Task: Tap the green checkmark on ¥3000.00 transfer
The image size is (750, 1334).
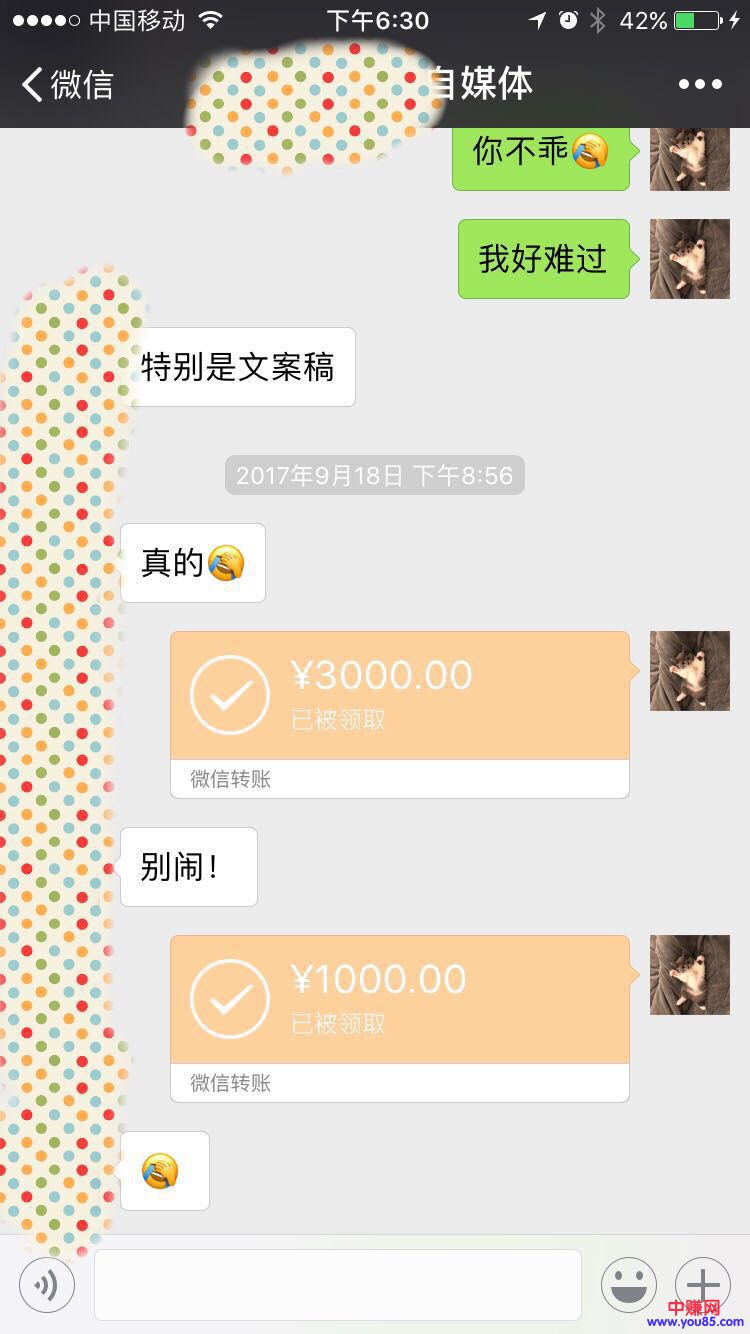Action: [229, 694]
